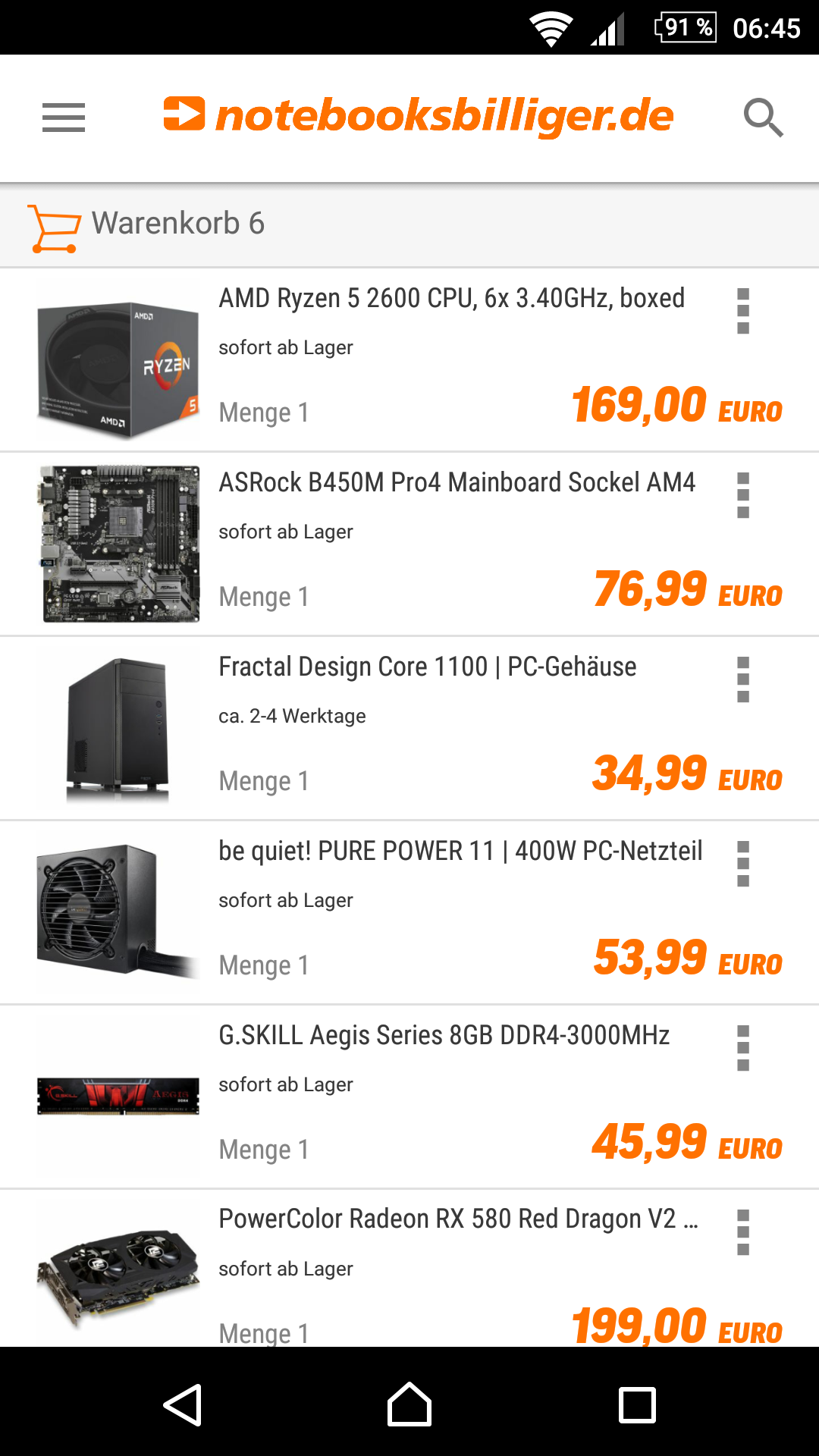Image resolution: width=819 pixels, height=1456 pixels.
Task: Open options for Fractal Design Core 1100
Action: [x=743, y=679]
